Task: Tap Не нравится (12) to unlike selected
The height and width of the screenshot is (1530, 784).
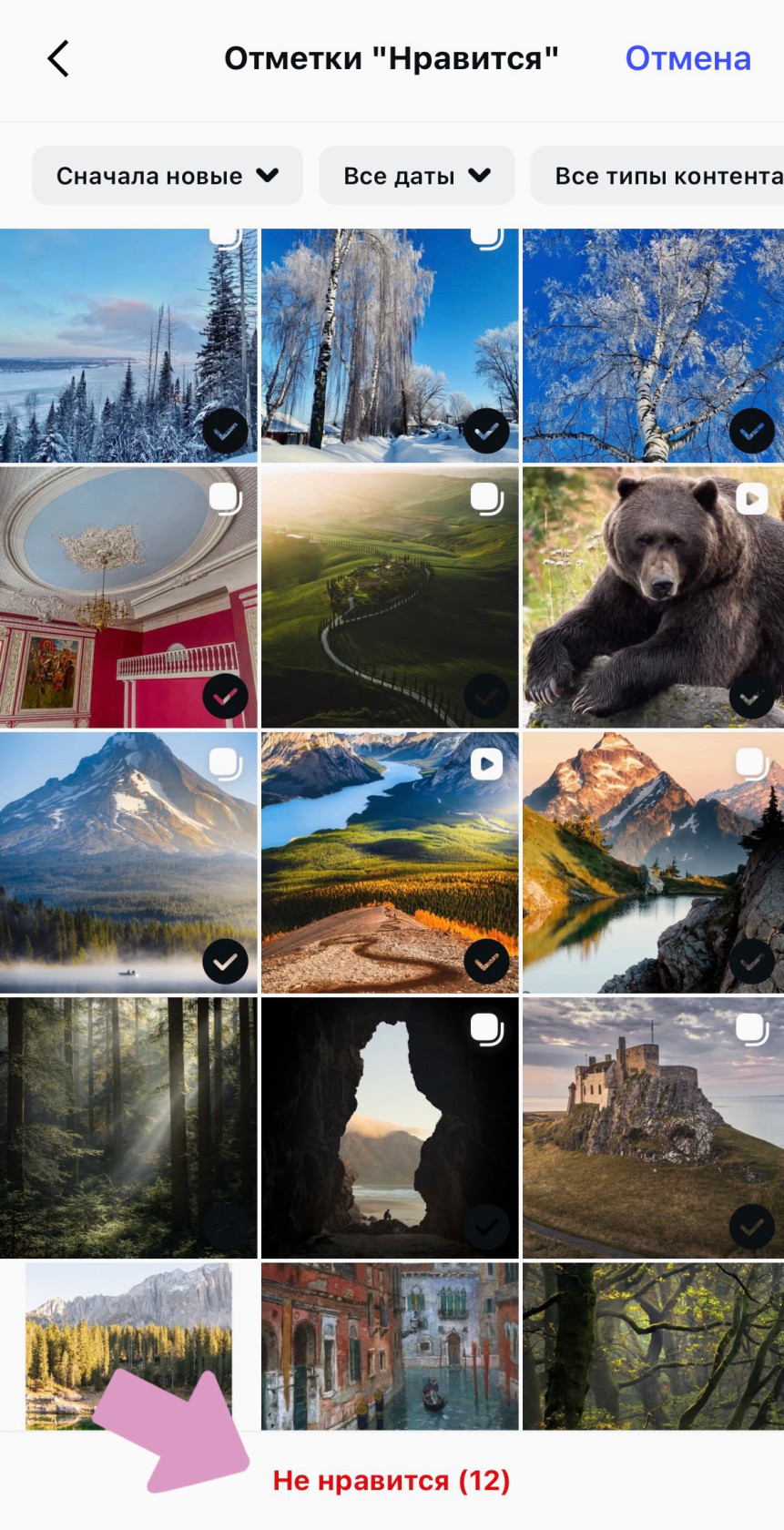Action: [391, 1480]
